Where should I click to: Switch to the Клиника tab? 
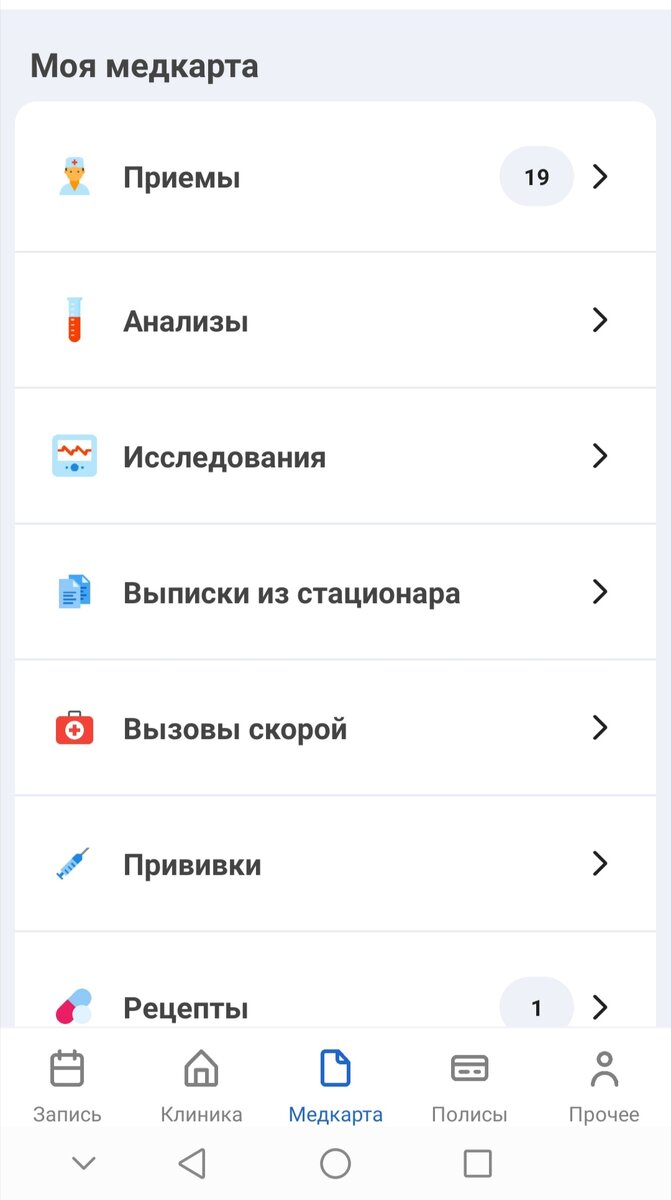(x=201, y=1086)
